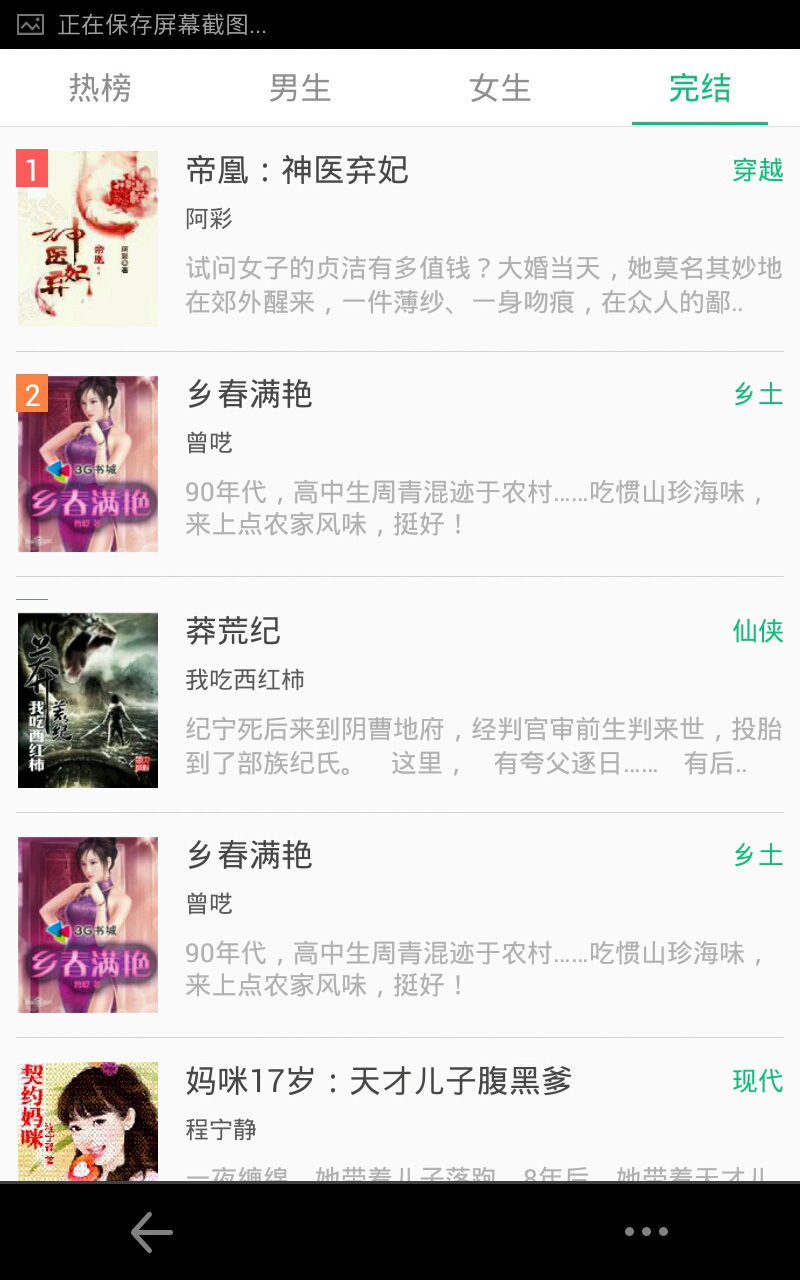The width and height of the screenshot is (800, 1280).
Task: Open the book 妈咪17岁：天才儿子腹黑爹
Action: click(x=400, y=1110)
